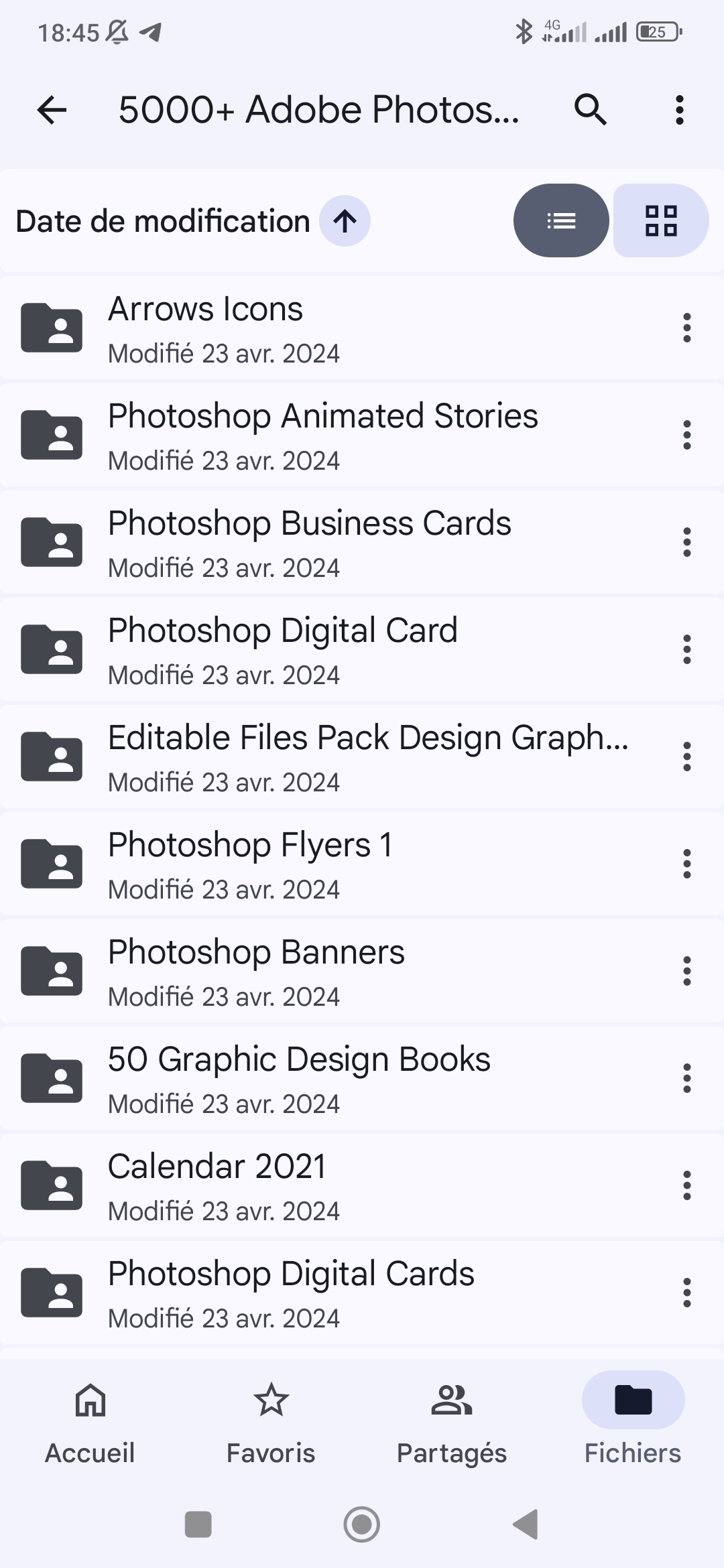Tap the system home button

click(362, 1524)
